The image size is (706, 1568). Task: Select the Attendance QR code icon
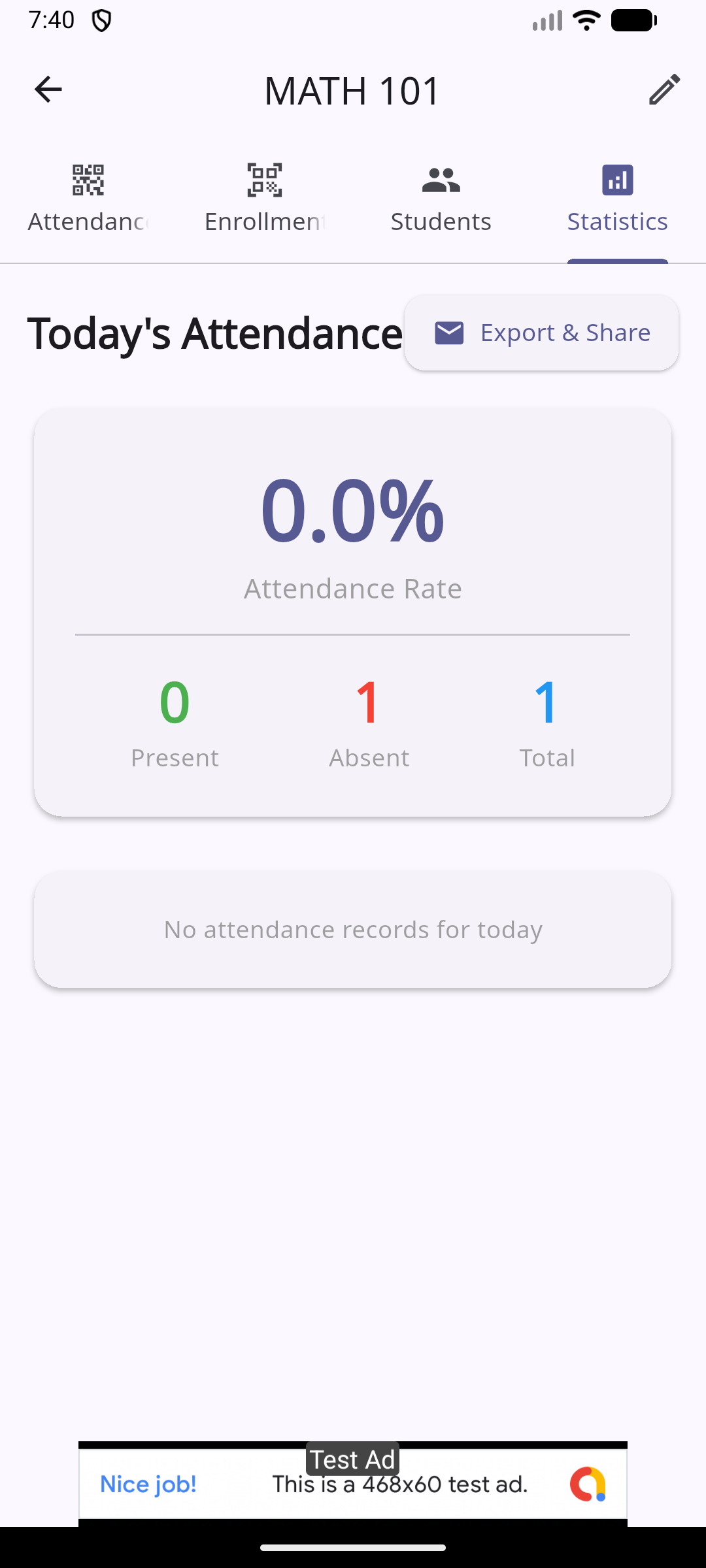[88, 180]
